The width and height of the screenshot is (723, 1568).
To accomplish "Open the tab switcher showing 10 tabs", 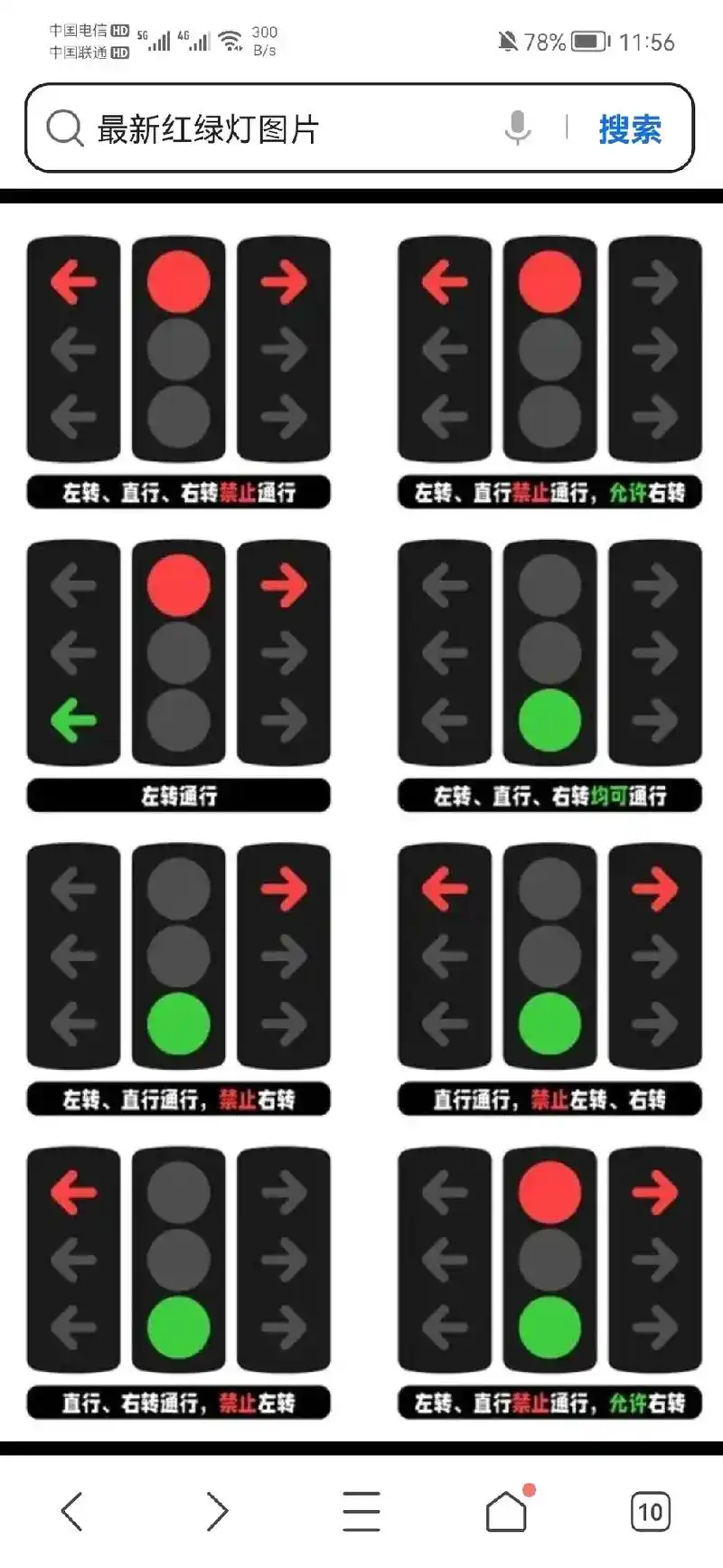I will tap(650, 1511).
